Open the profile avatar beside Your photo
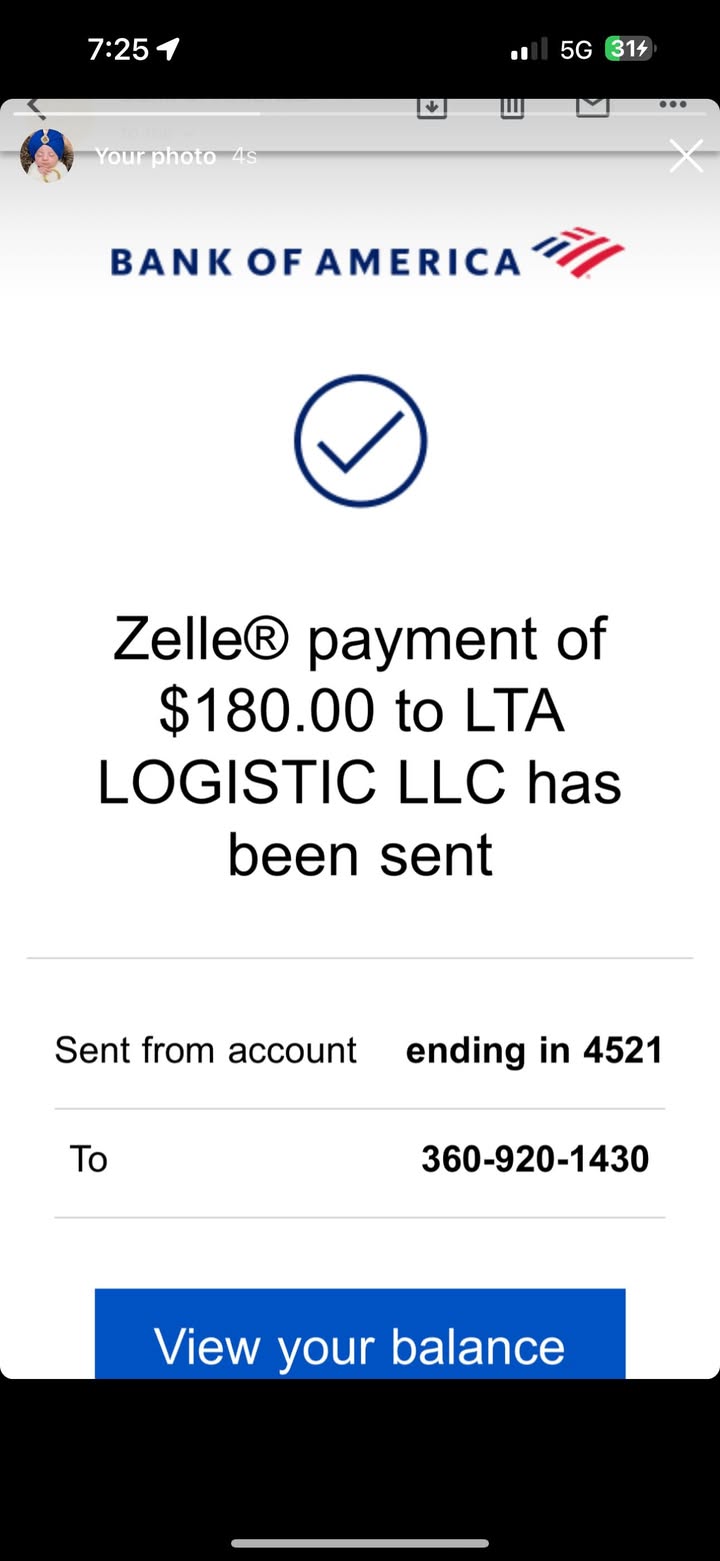 47,155
